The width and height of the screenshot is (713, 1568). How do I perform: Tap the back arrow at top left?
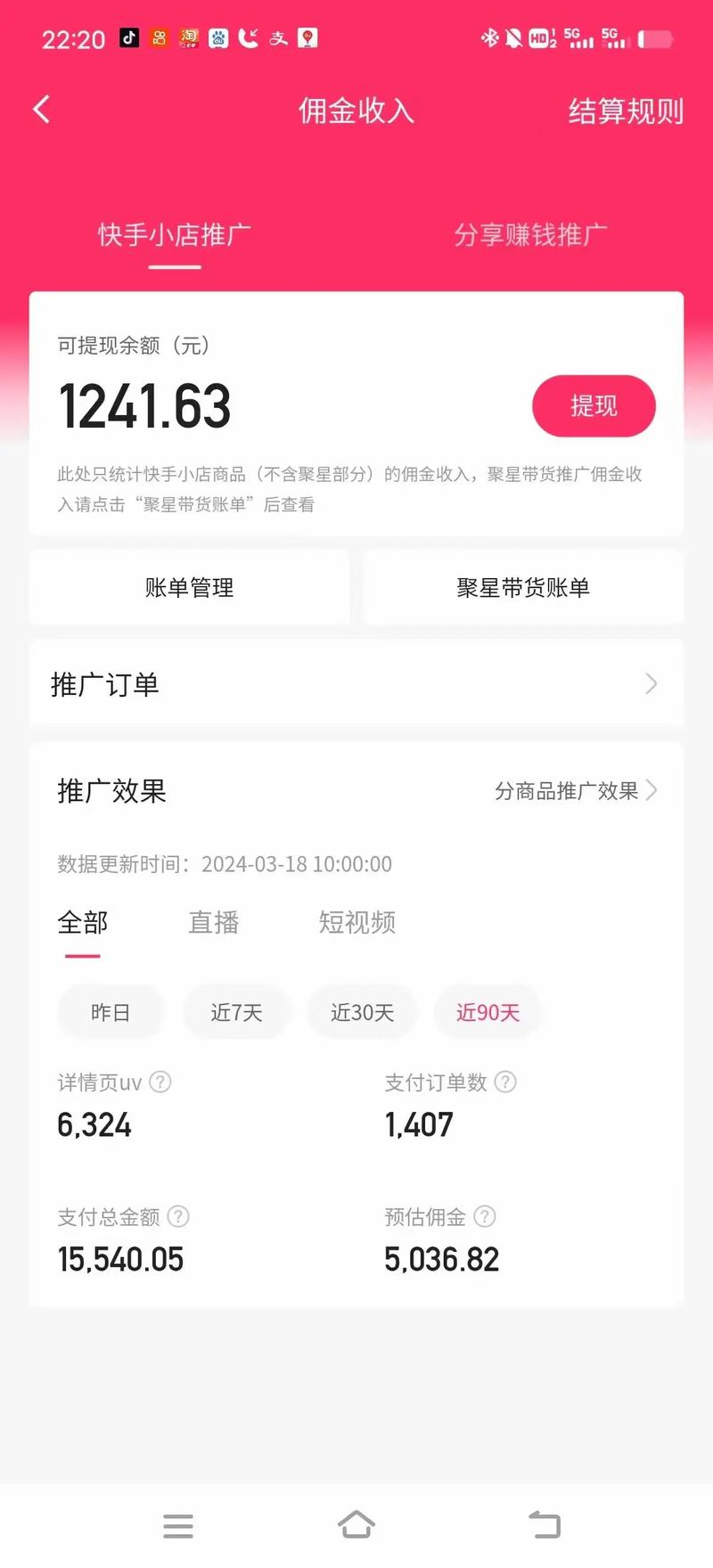[x=39, y=109]
